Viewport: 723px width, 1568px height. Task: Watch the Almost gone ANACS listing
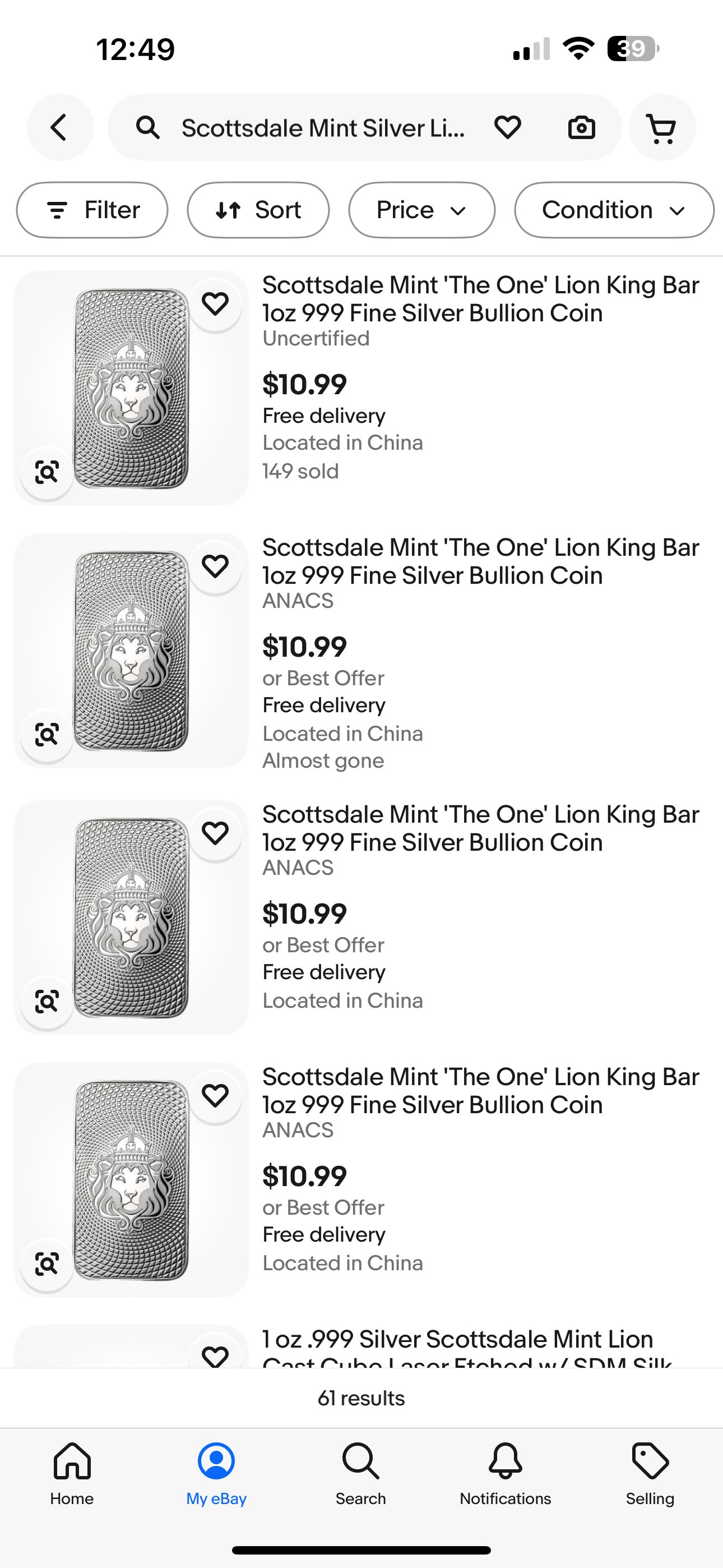[215, 566]
